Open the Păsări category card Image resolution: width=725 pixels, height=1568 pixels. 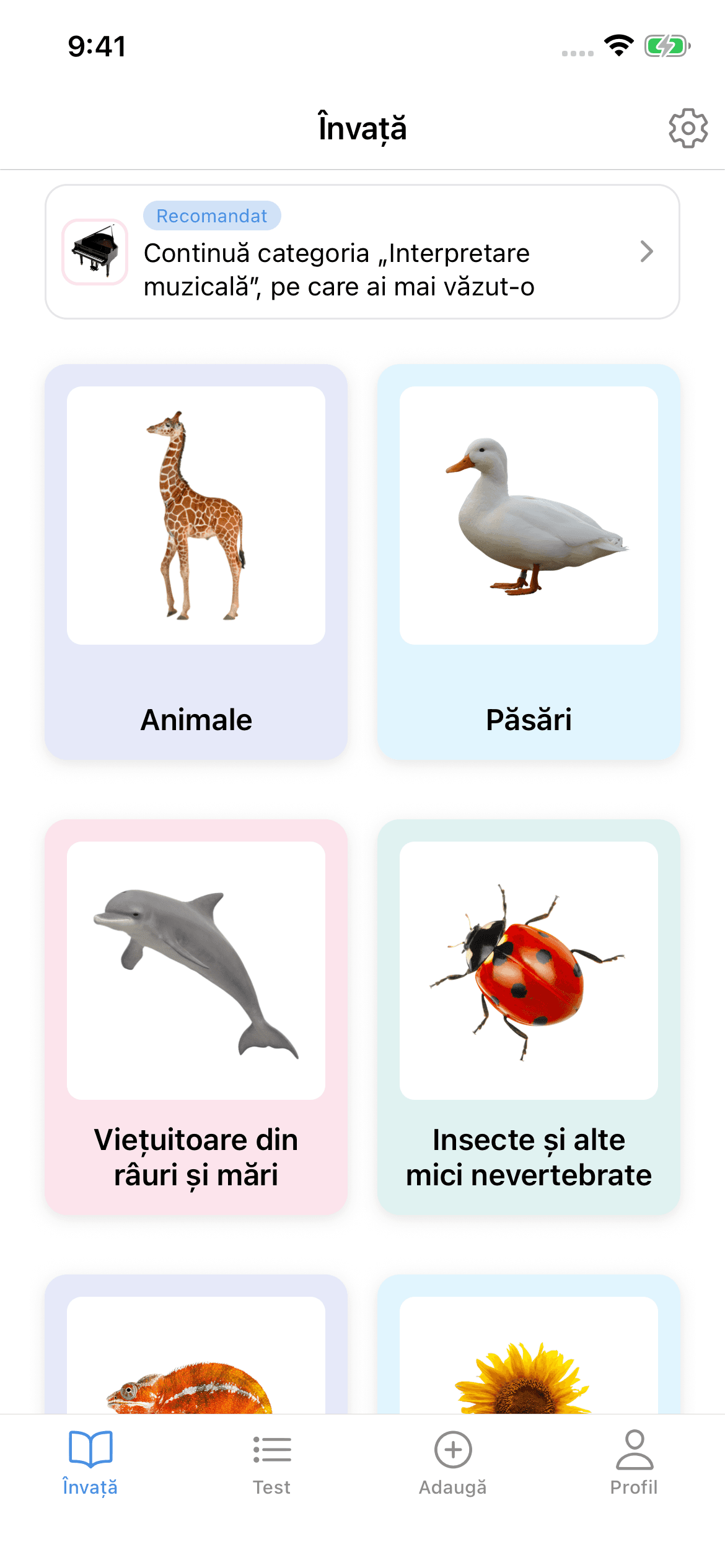click(x=529, y=562)
